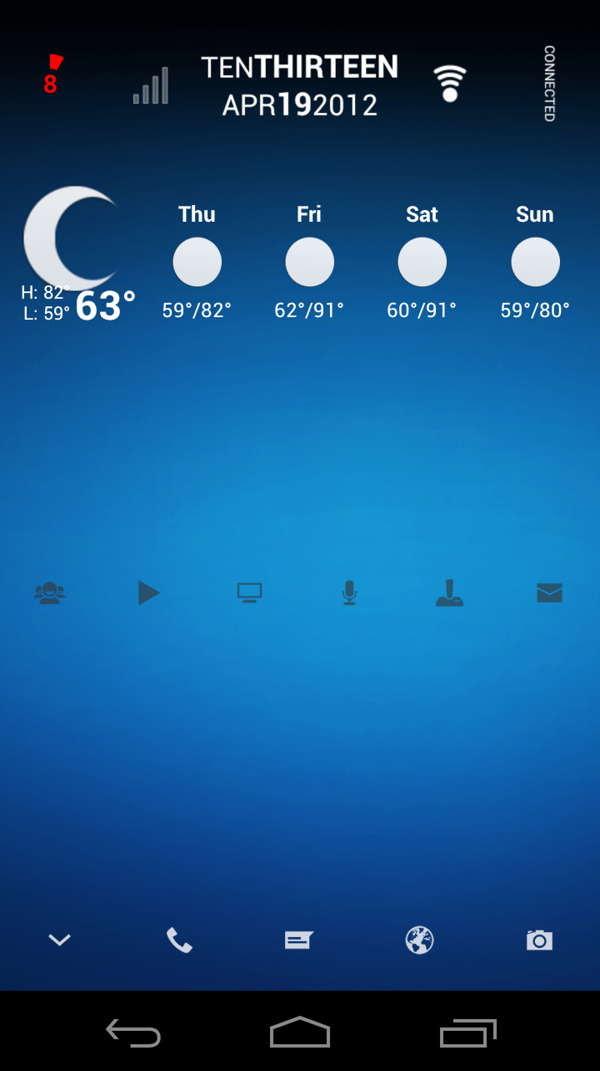The image size is (600, 1071).
Task: Open the phone dialer
Action: point(179,940)
